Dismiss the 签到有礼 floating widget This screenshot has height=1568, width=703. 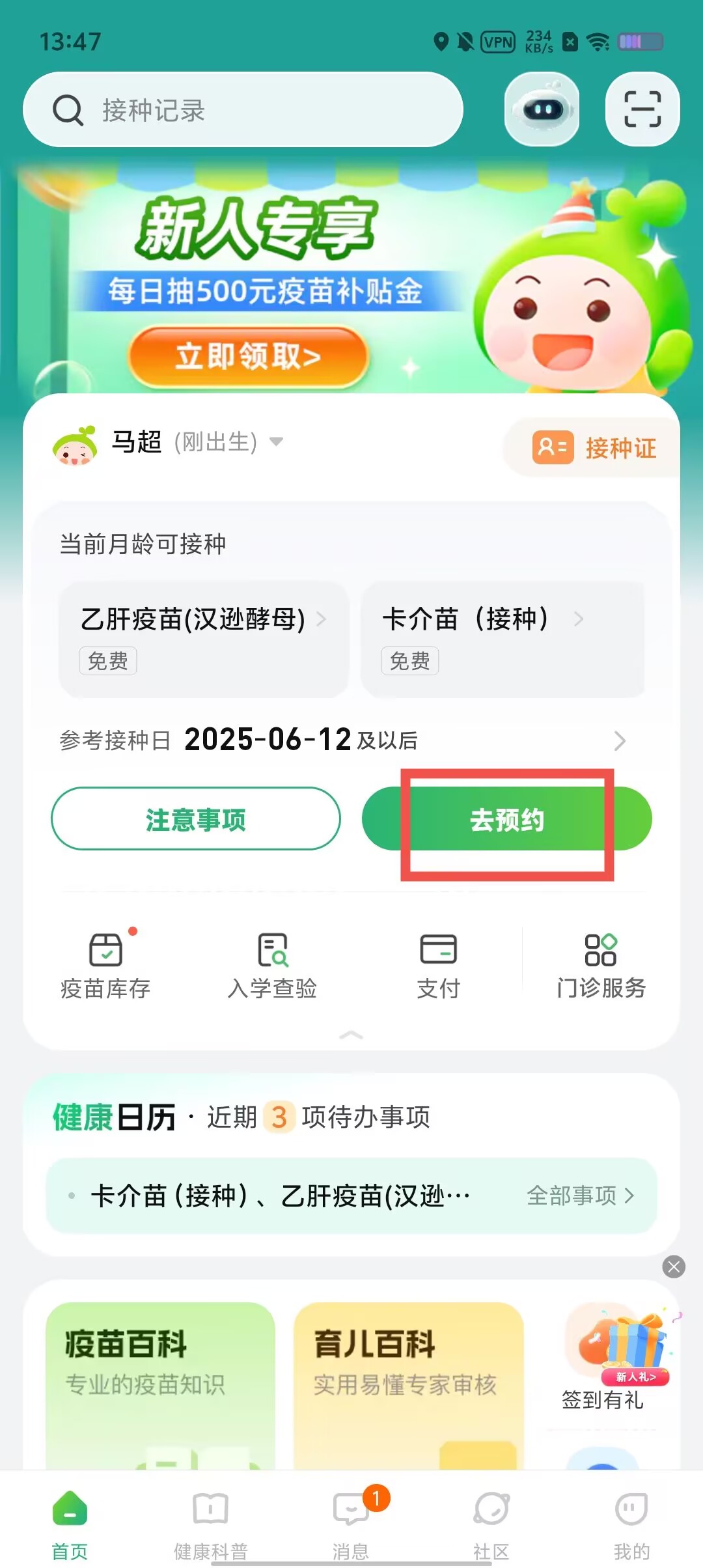[x=674, y=1267]
